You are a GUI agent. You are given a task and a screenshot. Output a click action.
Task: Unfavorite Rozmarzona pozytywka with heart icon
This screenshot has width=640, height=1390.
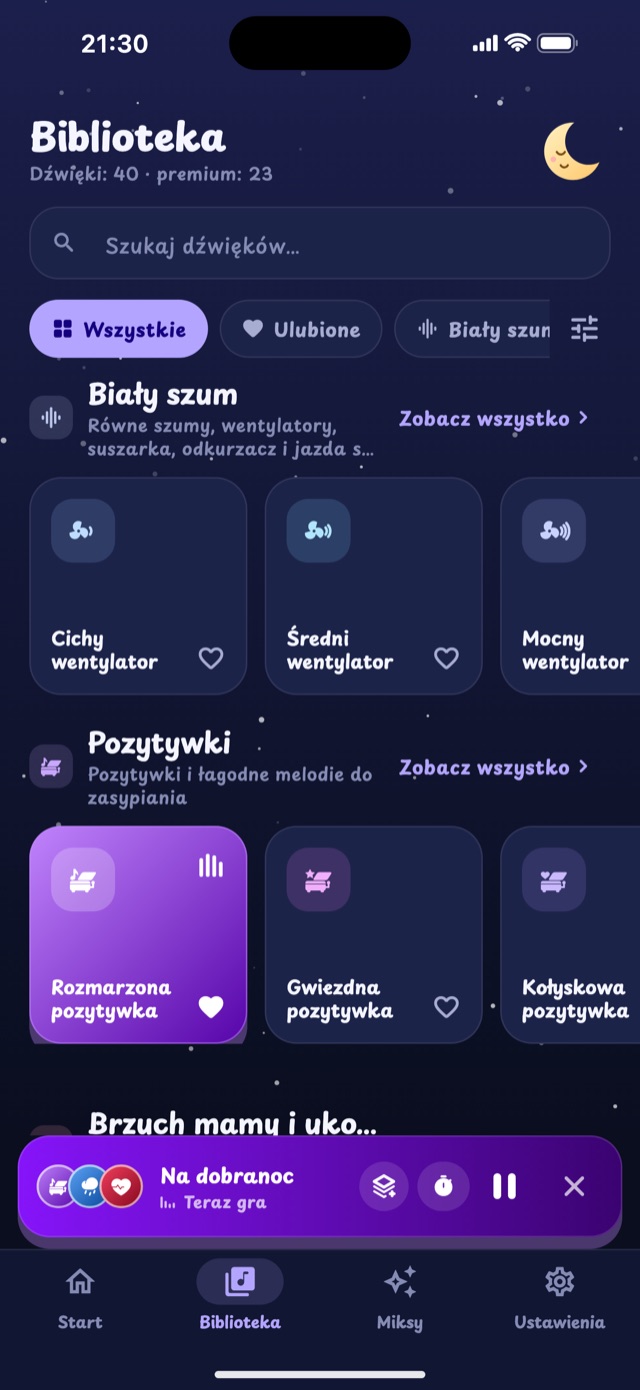coord(211,1007)
